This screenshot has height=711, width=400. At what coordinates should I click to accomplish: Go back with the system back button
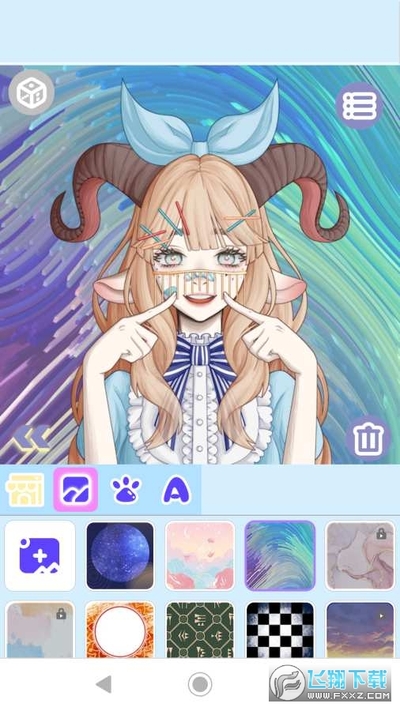point(104,684)
